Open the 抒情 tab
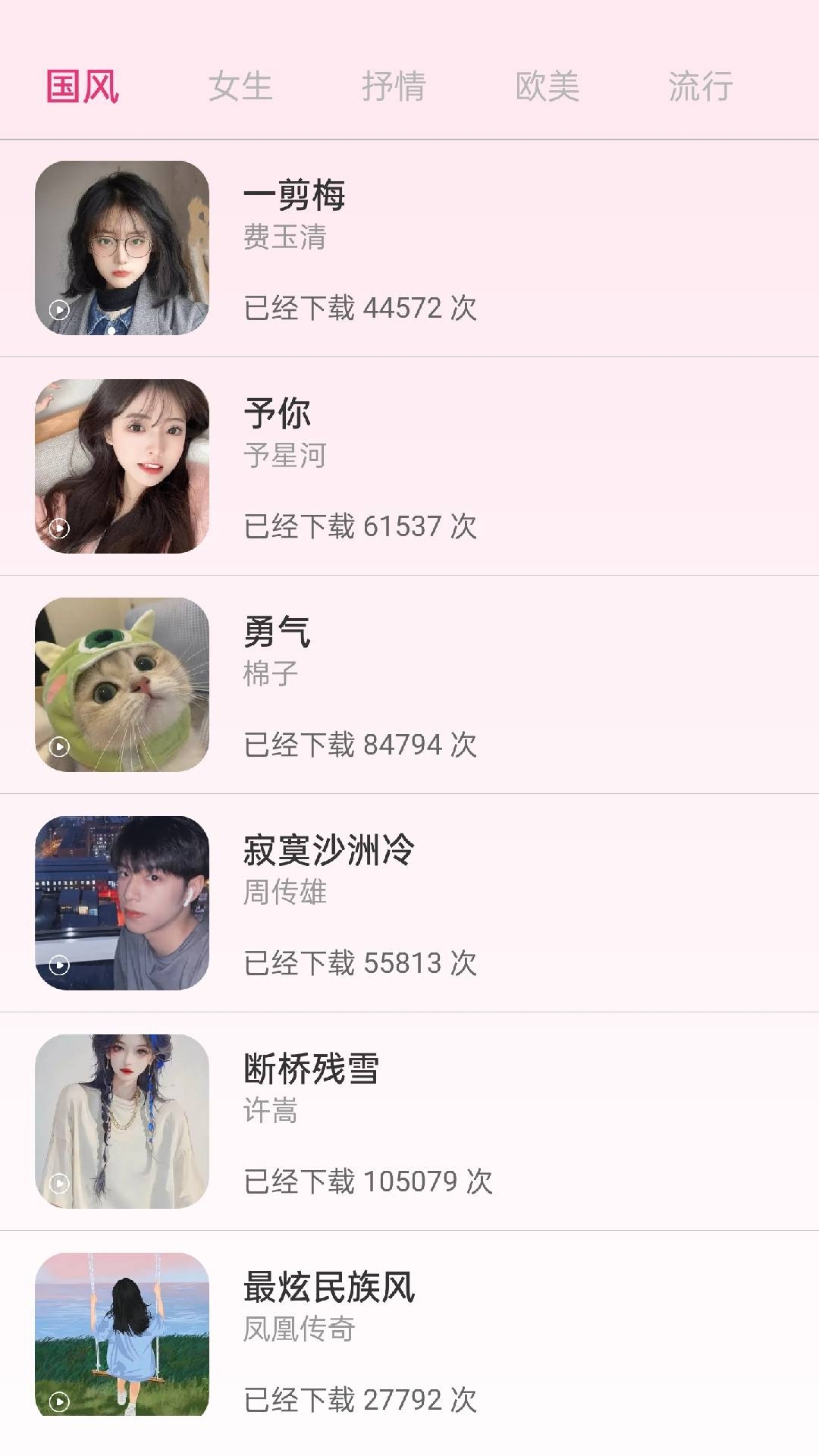Screen dimensions: 819x1456 [x=394, y=86]
